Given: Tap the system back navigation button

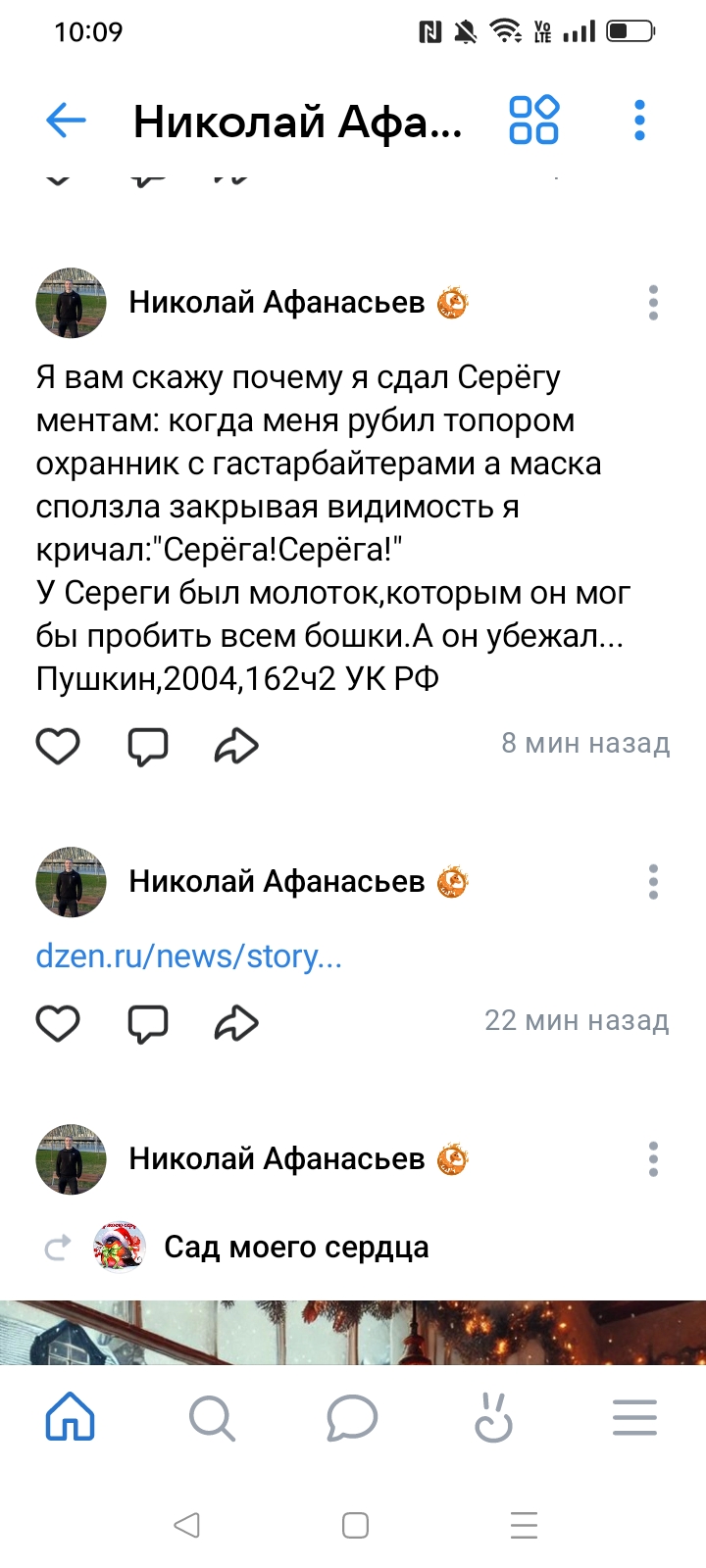Looking at the screenshot, I should tap(186, 1525).
